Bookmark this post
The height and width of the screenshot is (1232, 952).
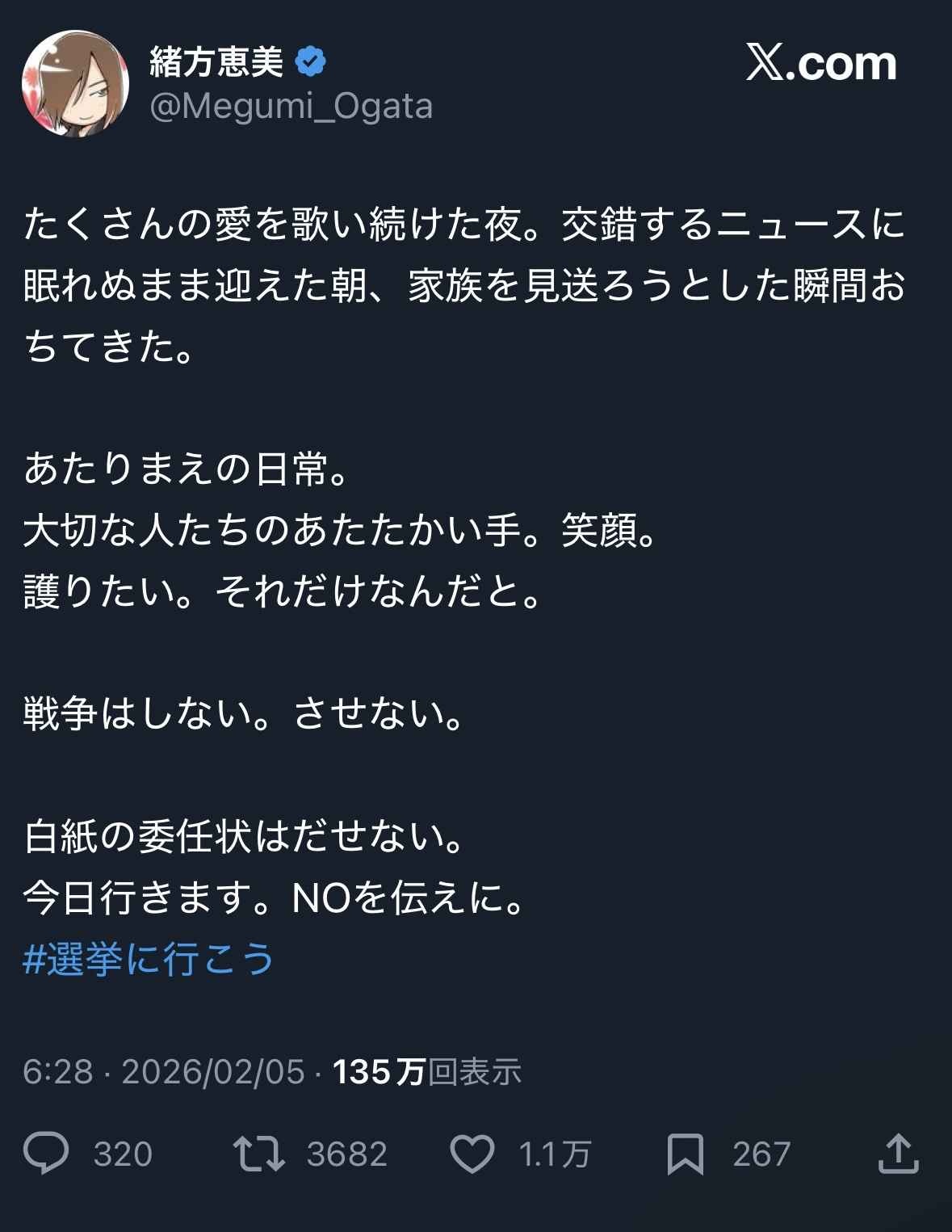(685, 1153)
